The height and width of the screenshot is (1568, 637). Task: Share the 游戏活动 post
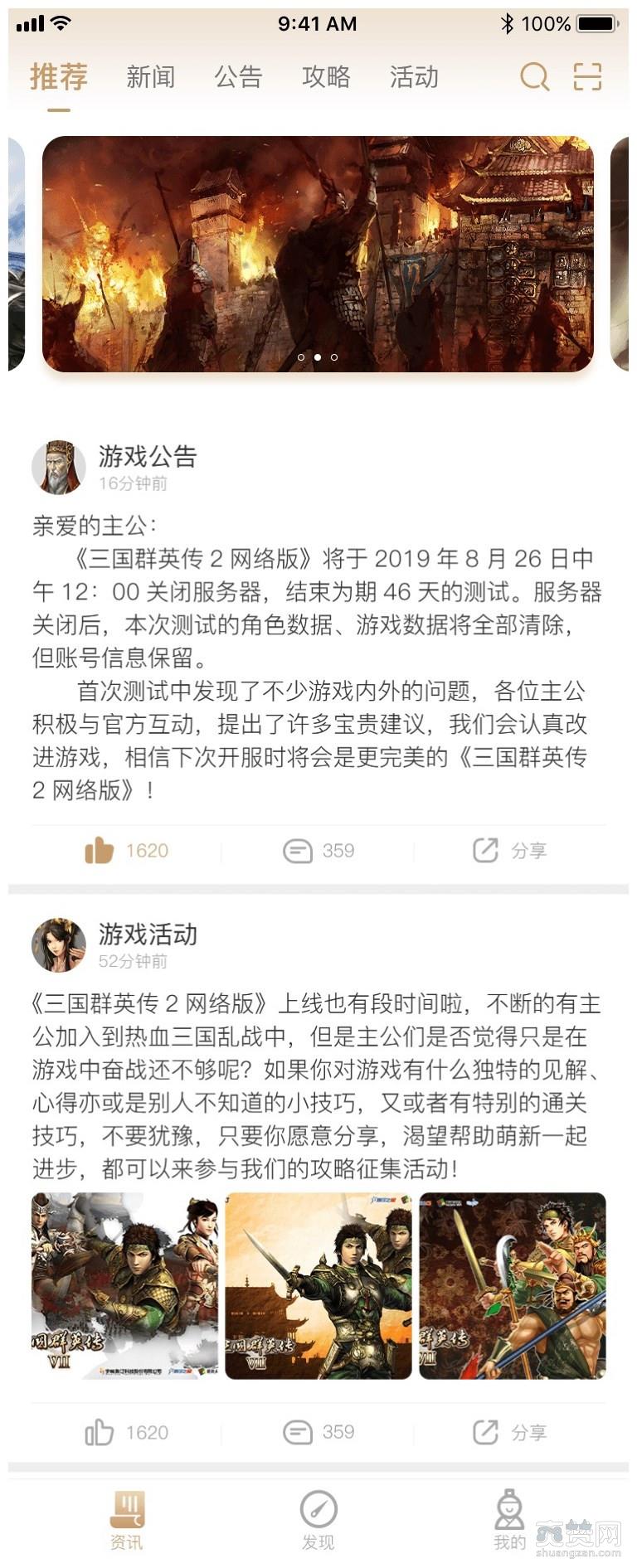click(x=509, y=1432)
